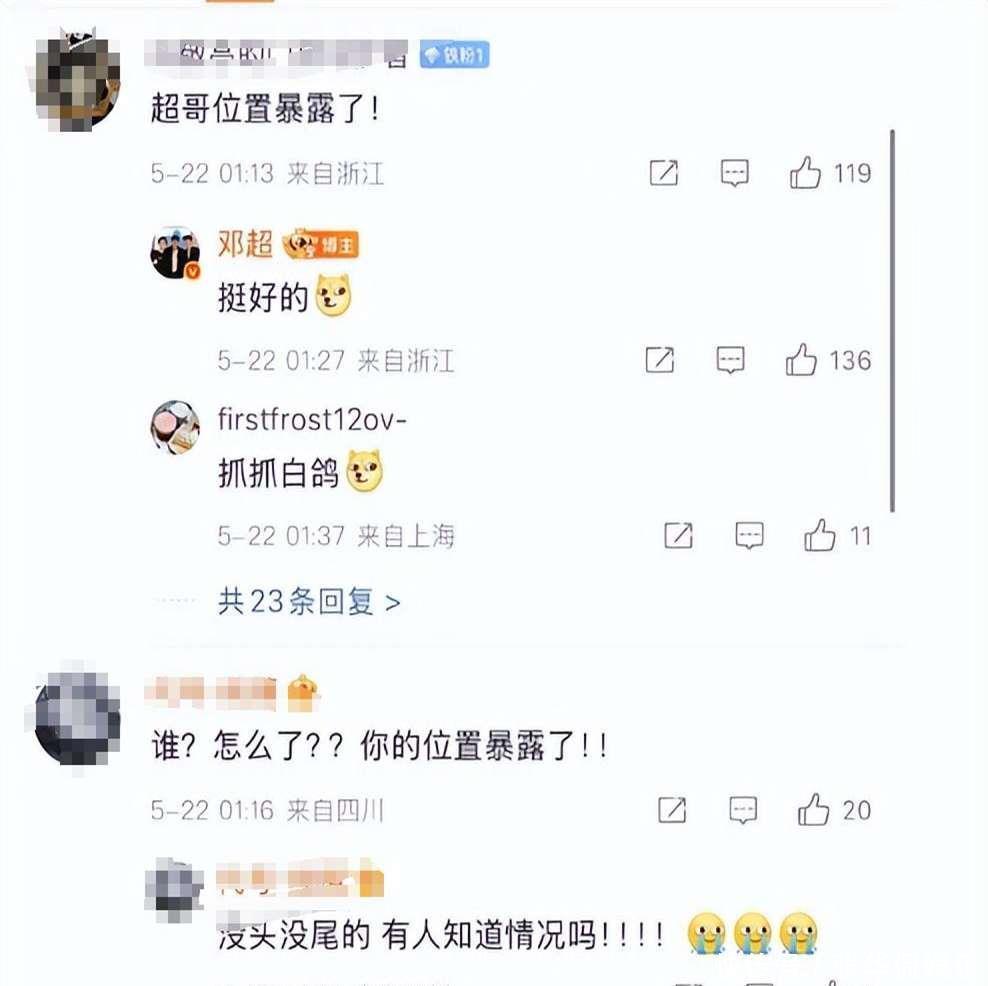The height and width of the screenshot is (986, 988).
Task: Repost firstfrost12ov-'s reply '抓抓白鸽'
Action: click(679, 536)
